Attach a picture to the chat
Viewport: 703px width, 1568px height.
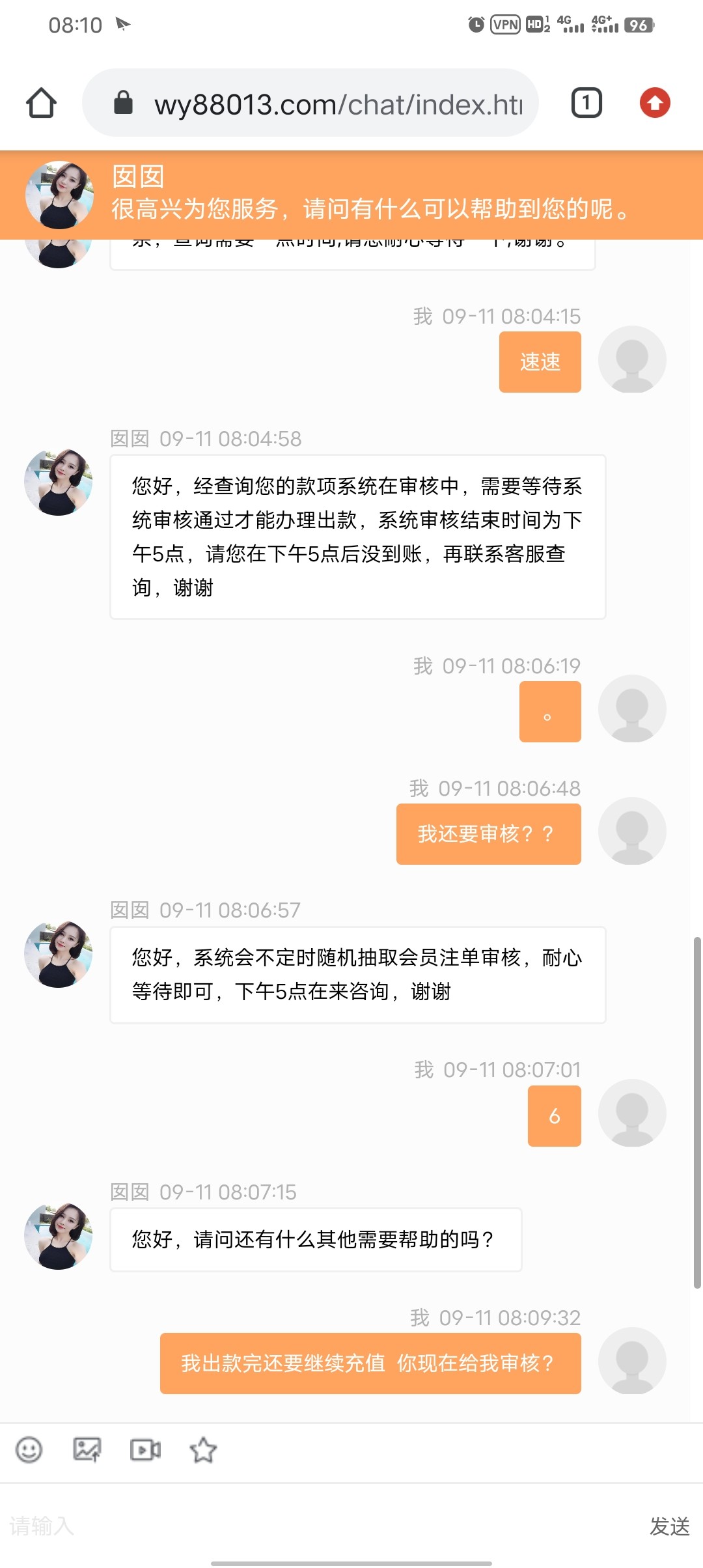[87, 1449]
